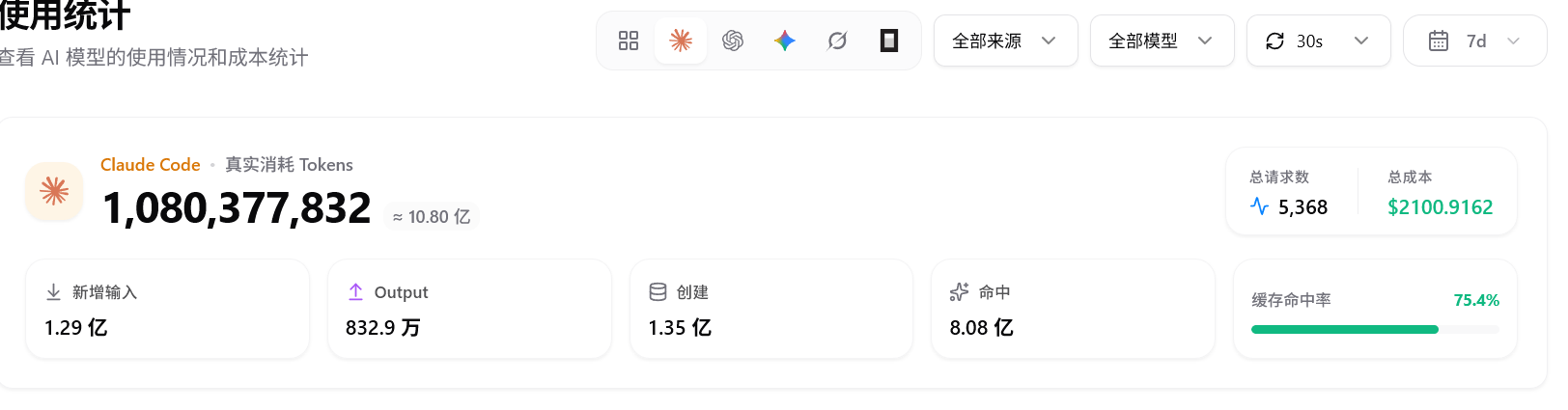Select the black square provider icon

[x=889, y=41]
